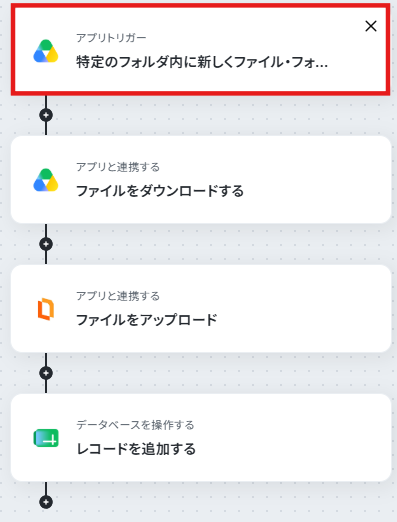Open the レコードを追加する step
Screen dimensions: 397x522
tap(201, 437)
